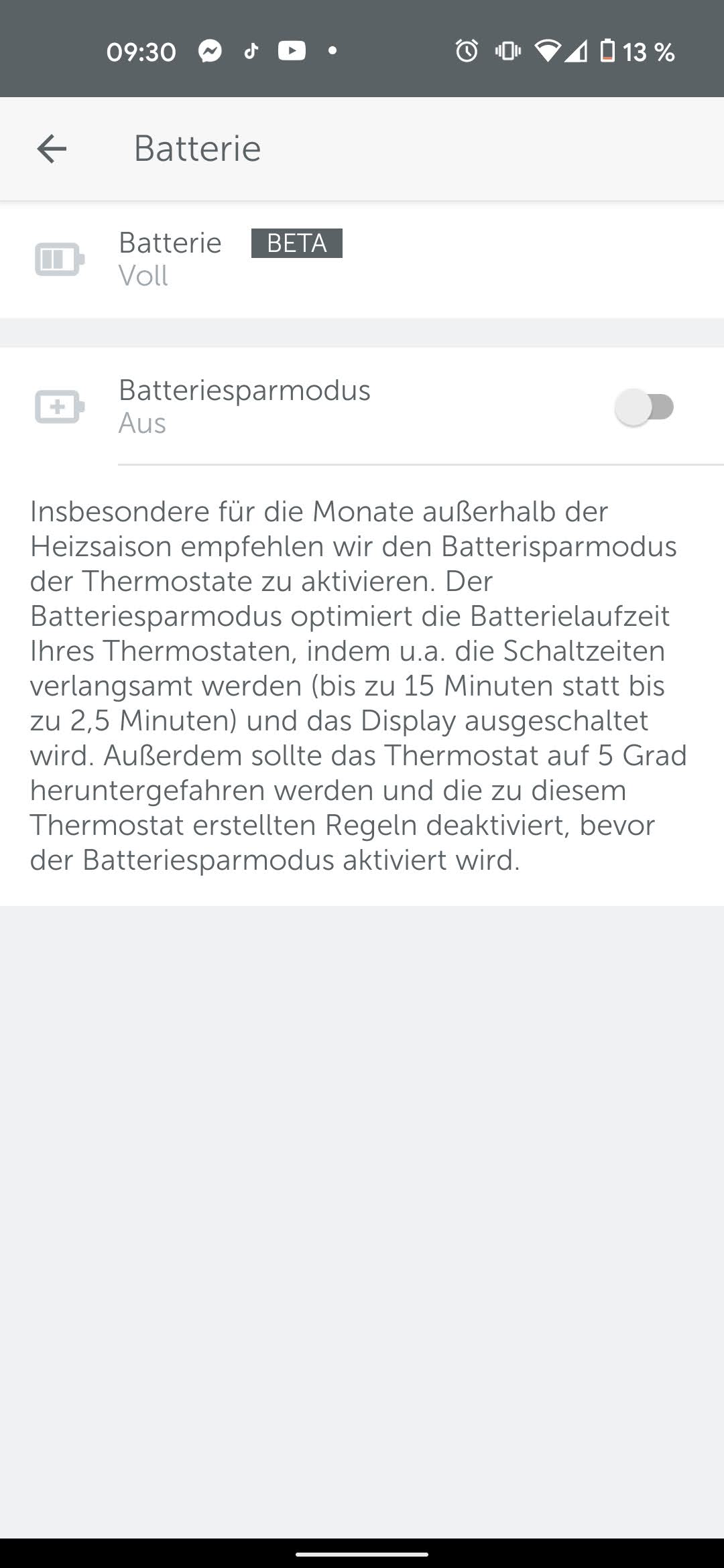The width and height of the screenshot is (724, 1568).
Task: Go back from the Batterie screen
Action: 52,149
